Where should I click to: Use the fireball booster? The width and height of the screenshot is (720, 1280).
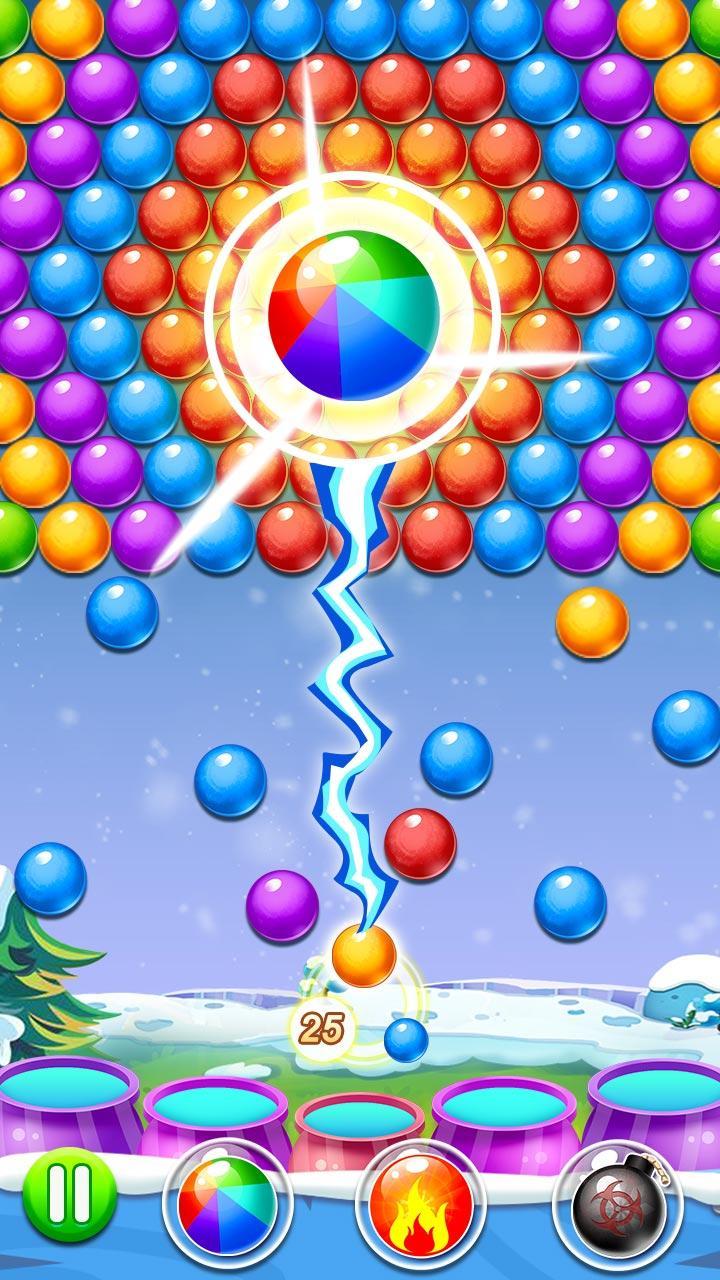(420, 1205)
